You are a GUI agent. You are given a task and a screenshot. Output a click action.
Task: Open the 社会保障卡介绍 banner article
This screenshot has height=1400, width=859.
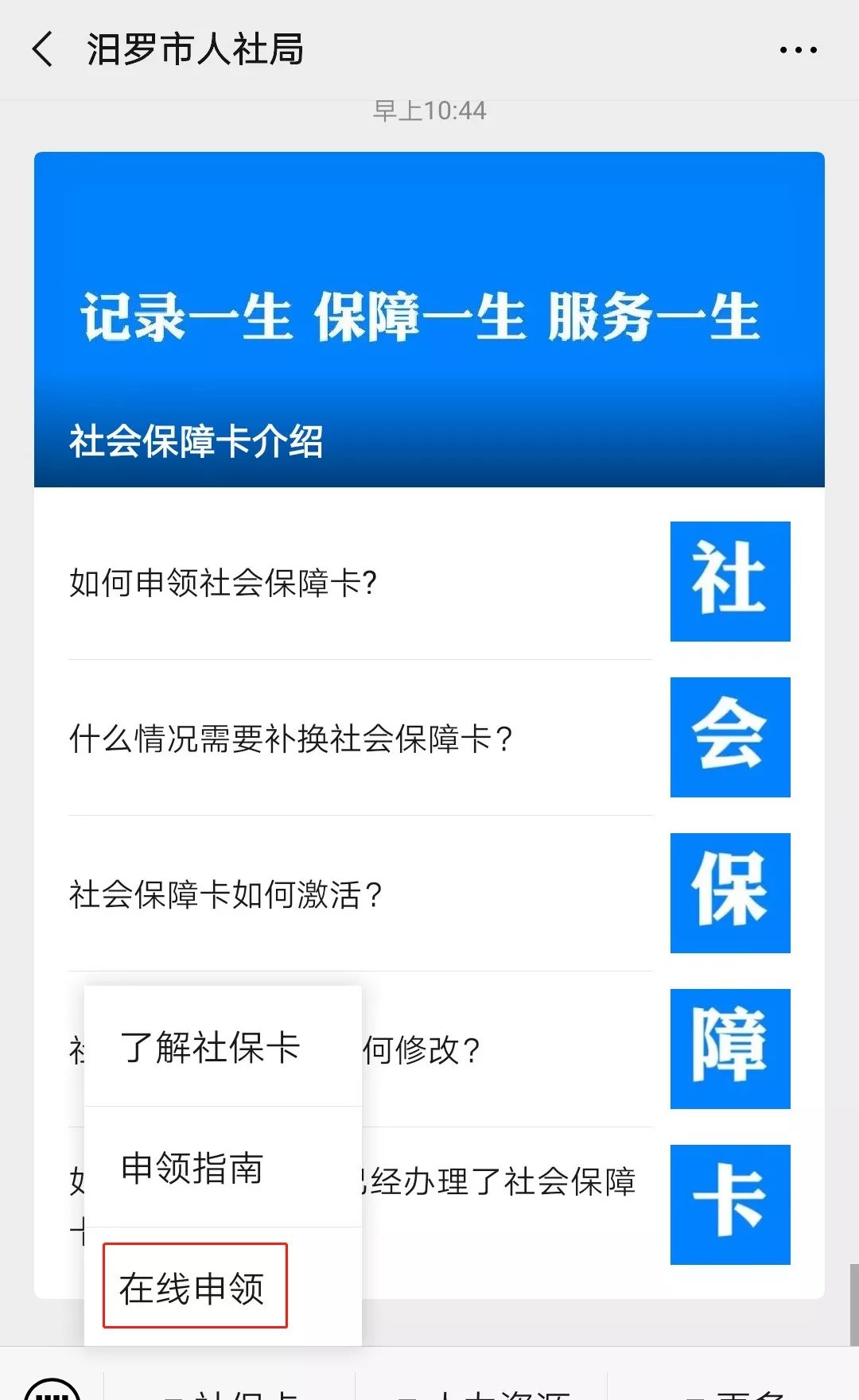click(x=429, y=319)
